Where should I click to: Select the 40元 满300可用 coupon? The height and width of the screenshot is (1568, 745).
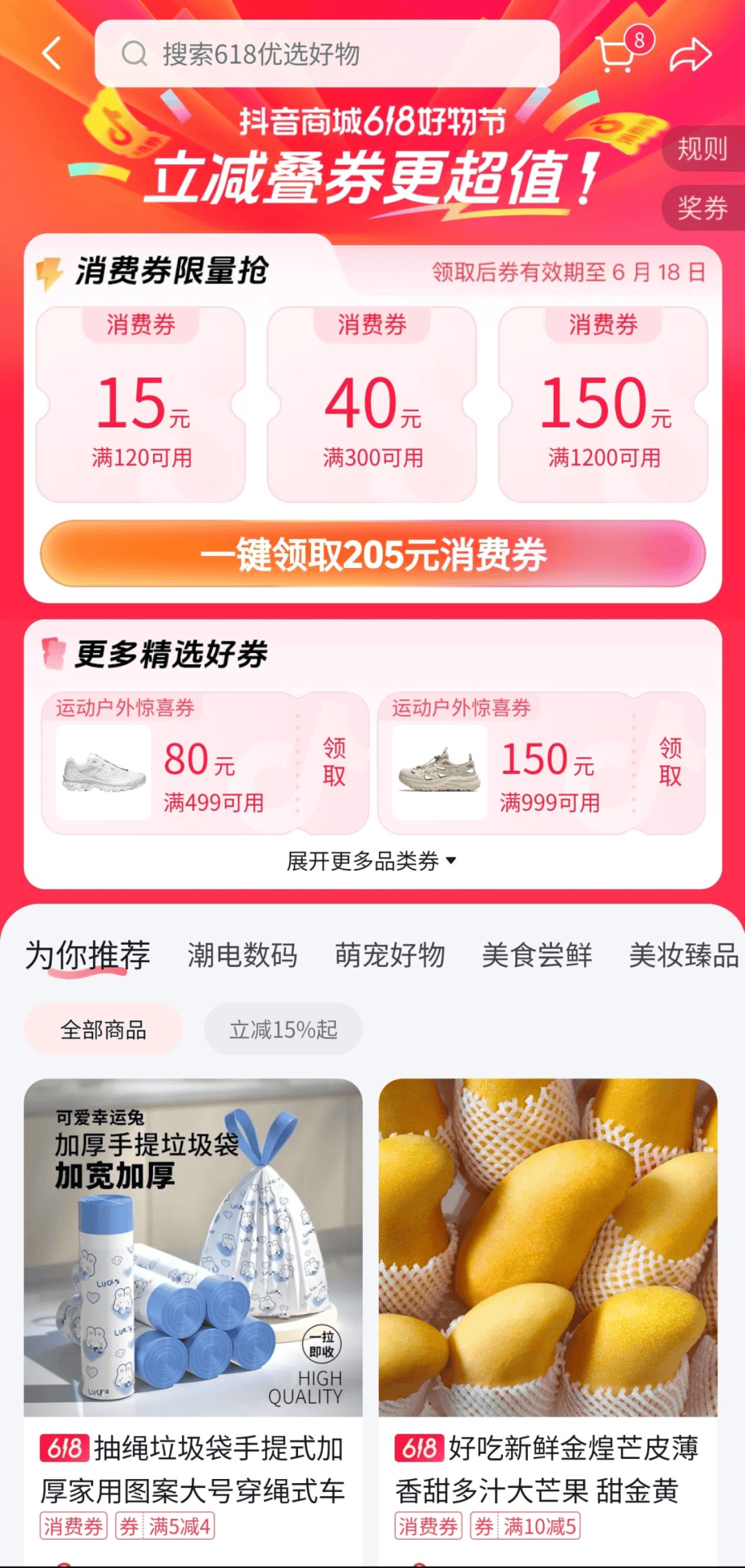[x=372, y=405]
